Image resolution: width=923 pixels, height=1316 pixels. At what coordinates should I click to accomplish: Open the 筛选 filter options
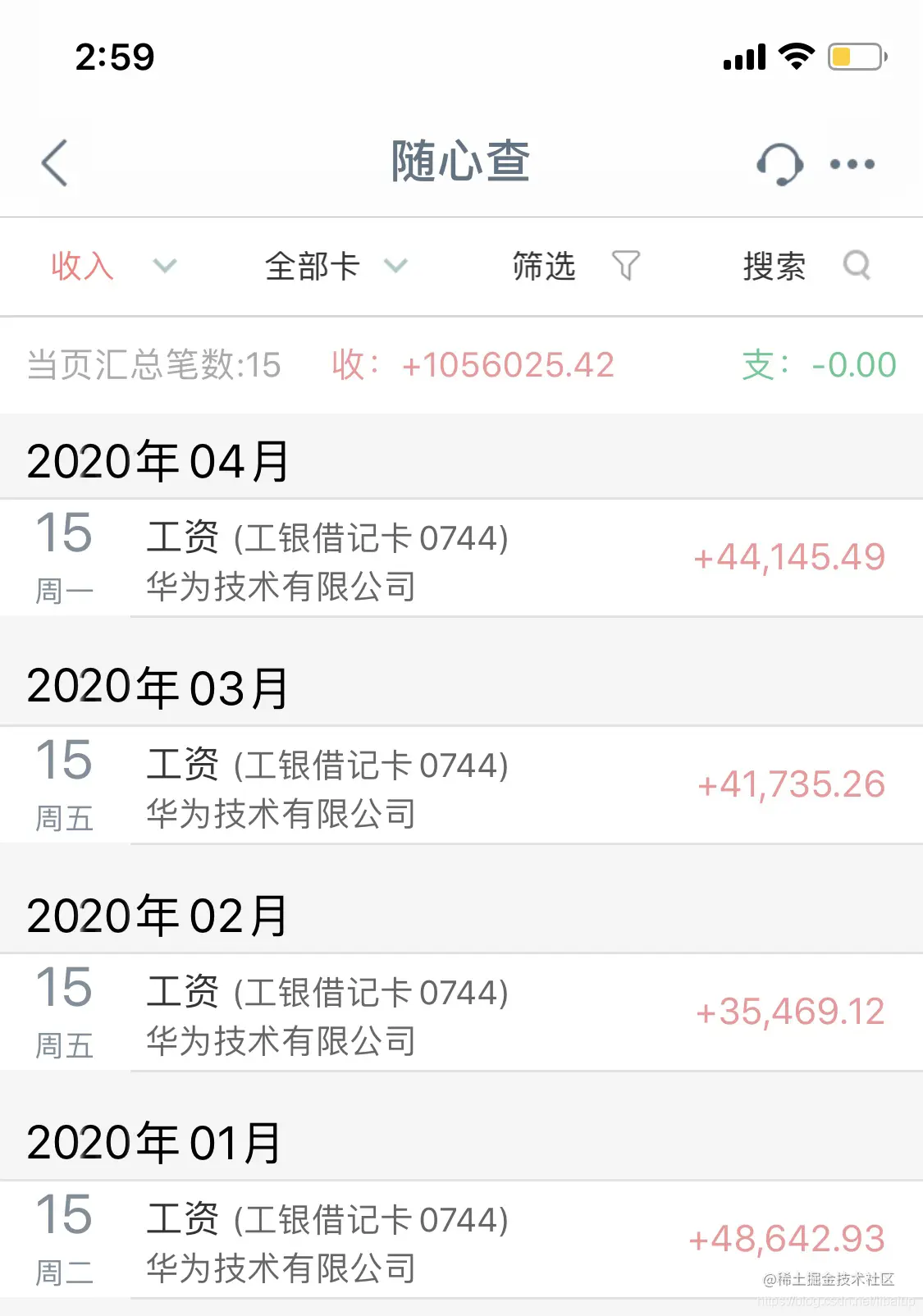click(575, 266)
